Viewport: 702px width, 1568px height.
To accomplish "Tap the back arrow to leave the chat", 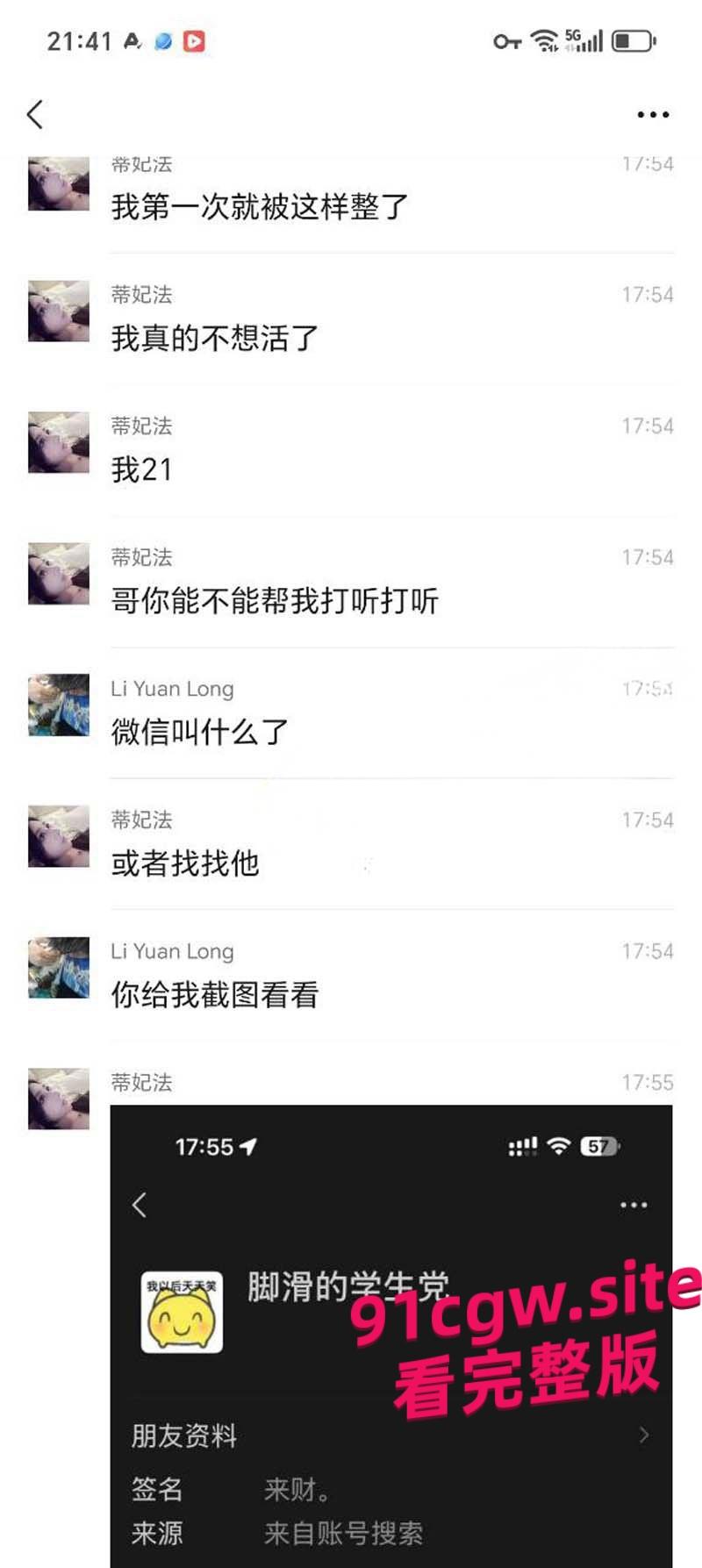I will 35,114.
